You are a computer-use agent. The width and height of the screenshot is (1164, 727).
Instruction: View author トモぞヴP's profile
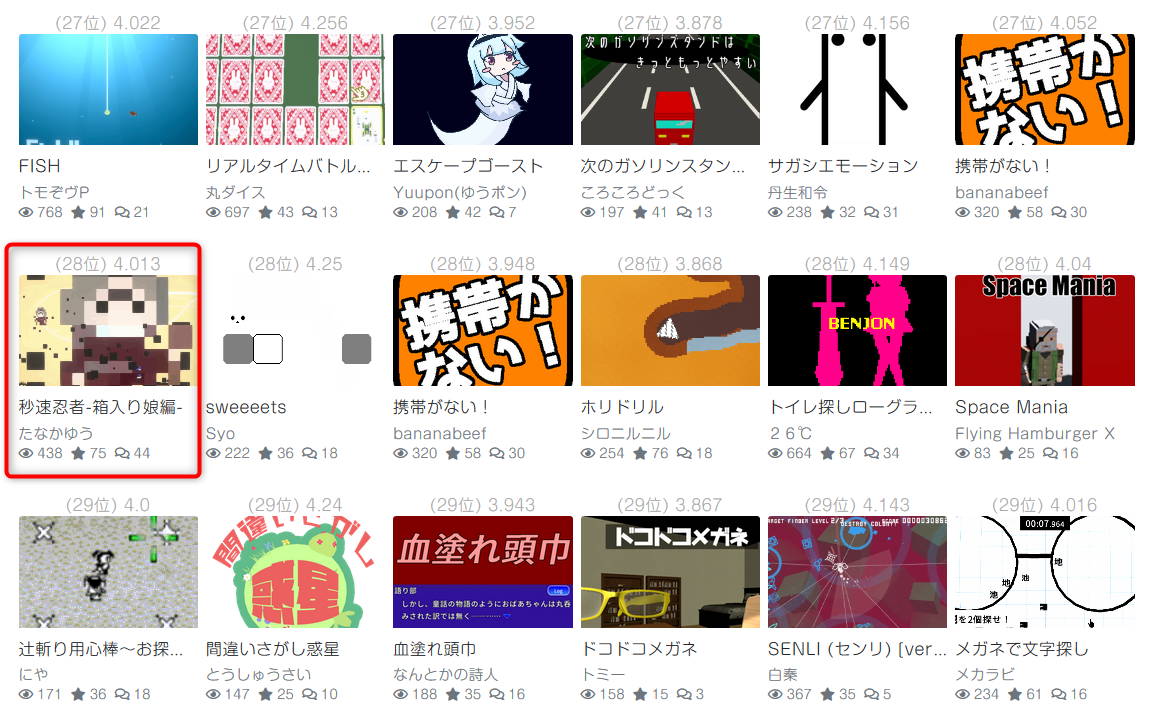point(54,191)
